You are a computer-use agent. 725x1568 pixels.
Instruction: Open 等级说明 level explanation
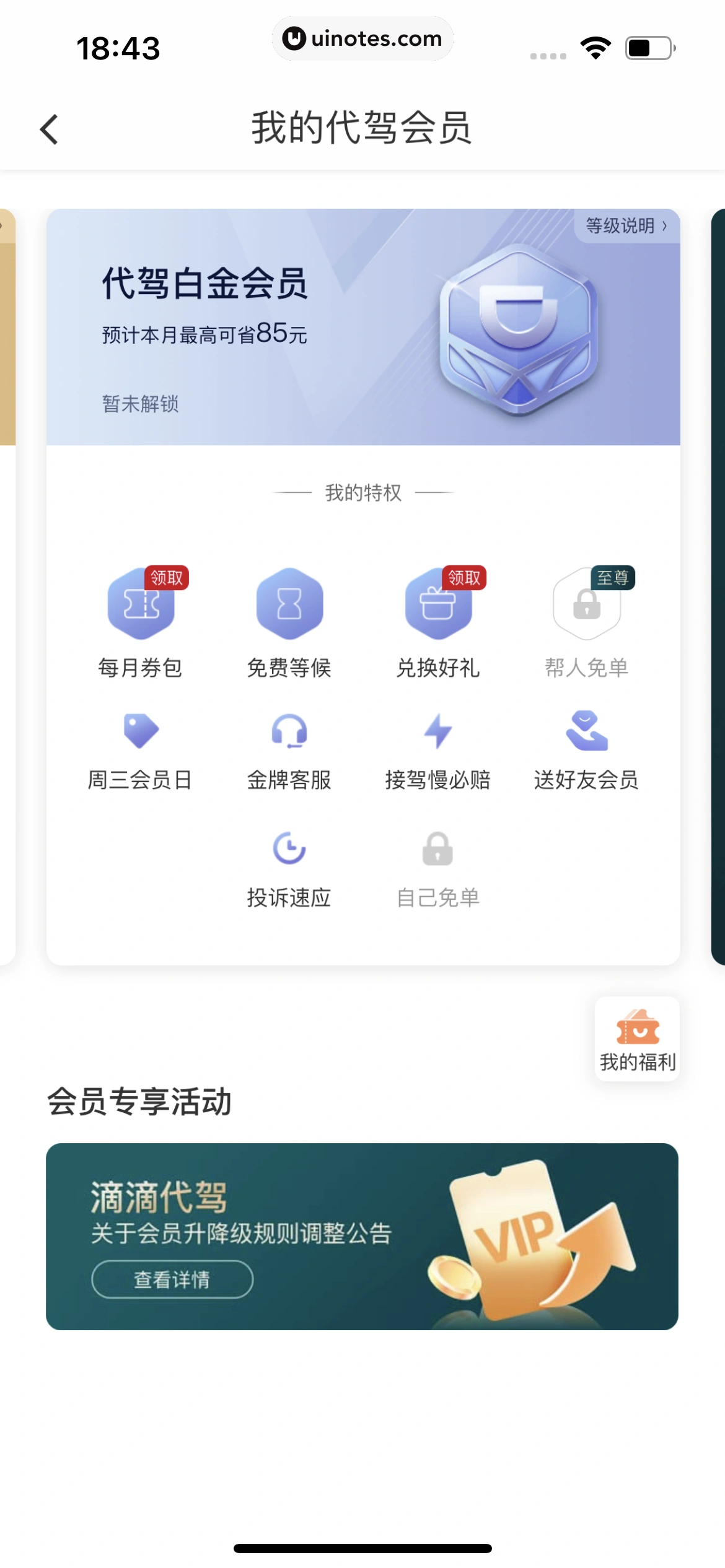tap(626, 226)
